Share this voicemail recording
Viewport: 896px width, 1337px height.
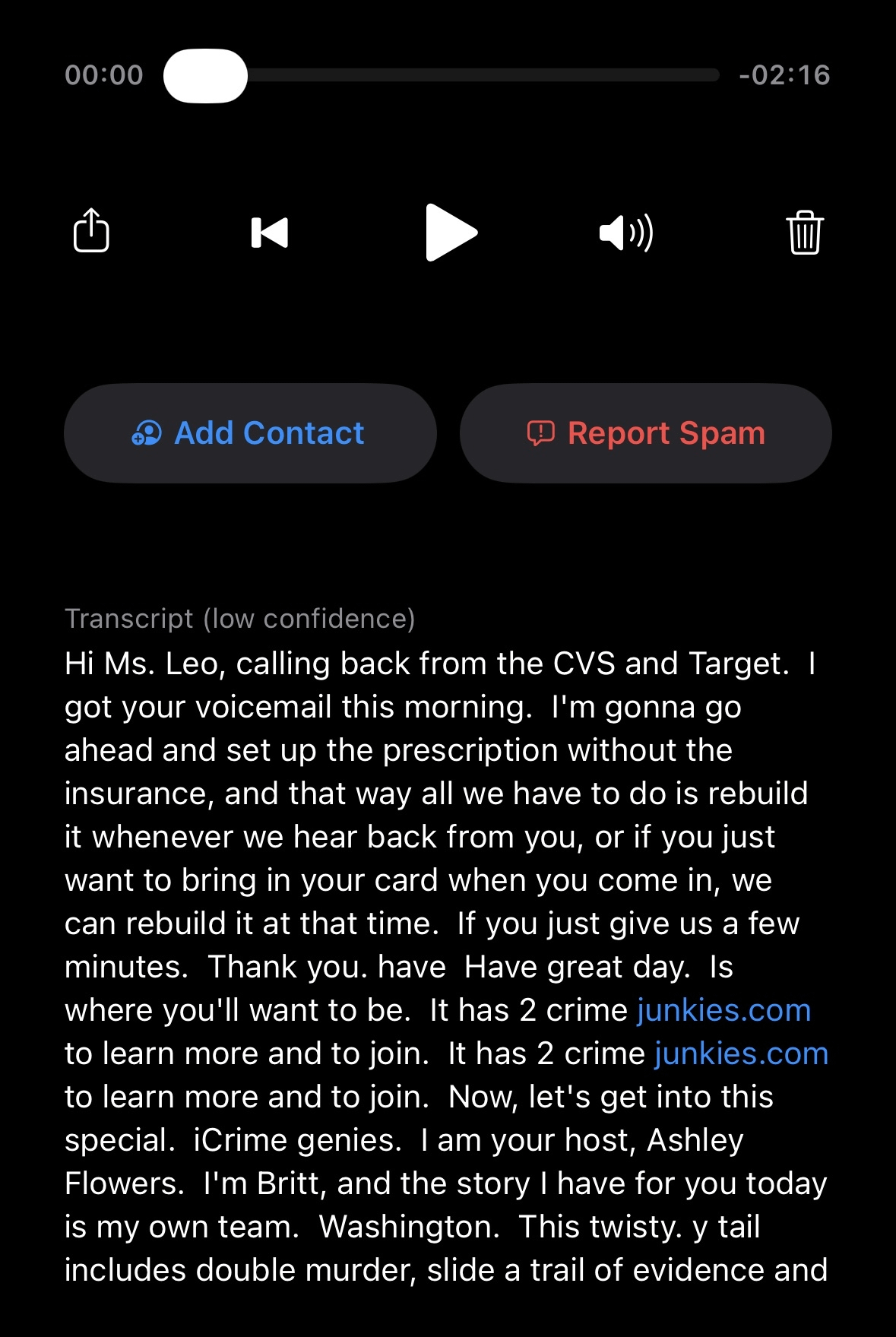[x=91, y=230]
